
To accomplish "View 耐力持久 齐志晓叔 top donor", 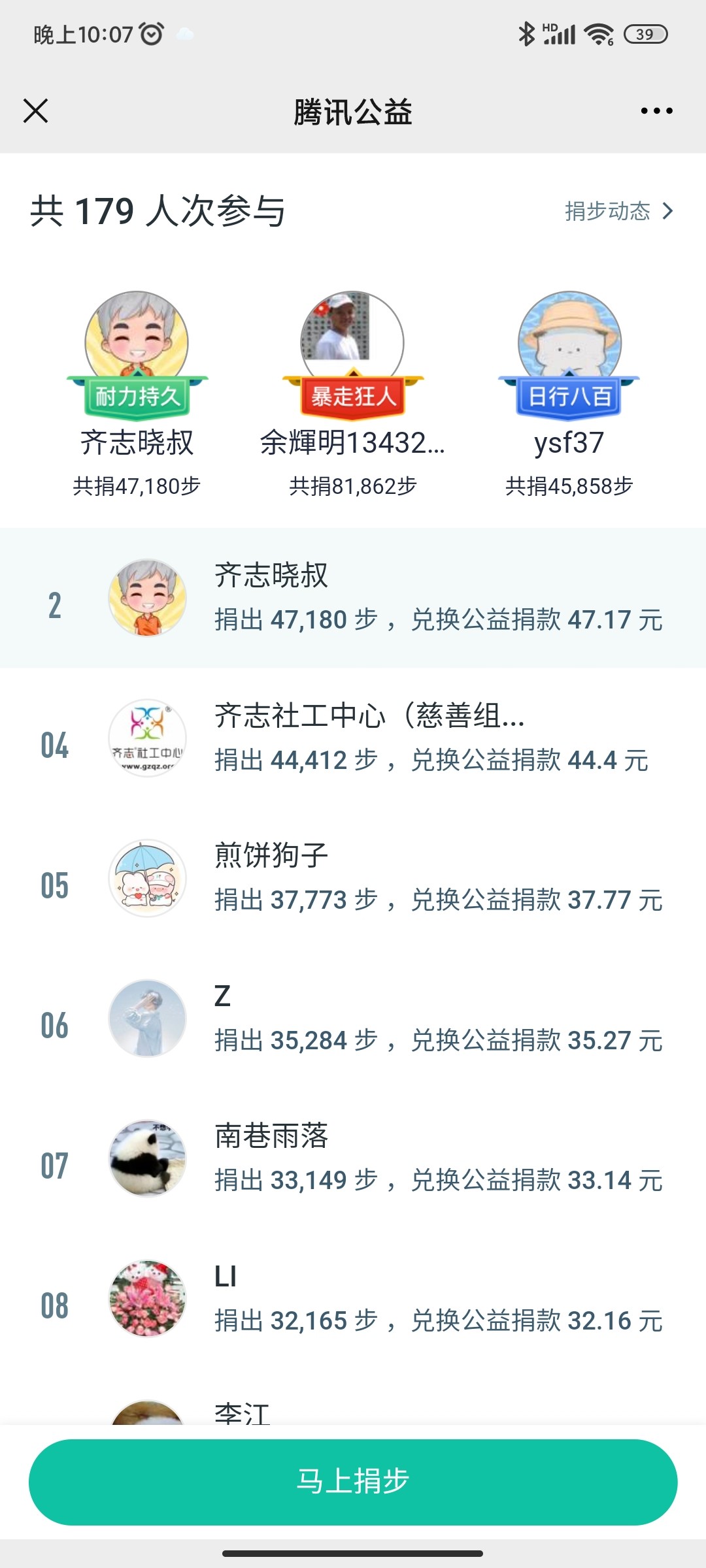I will click(x=137, y=392).
